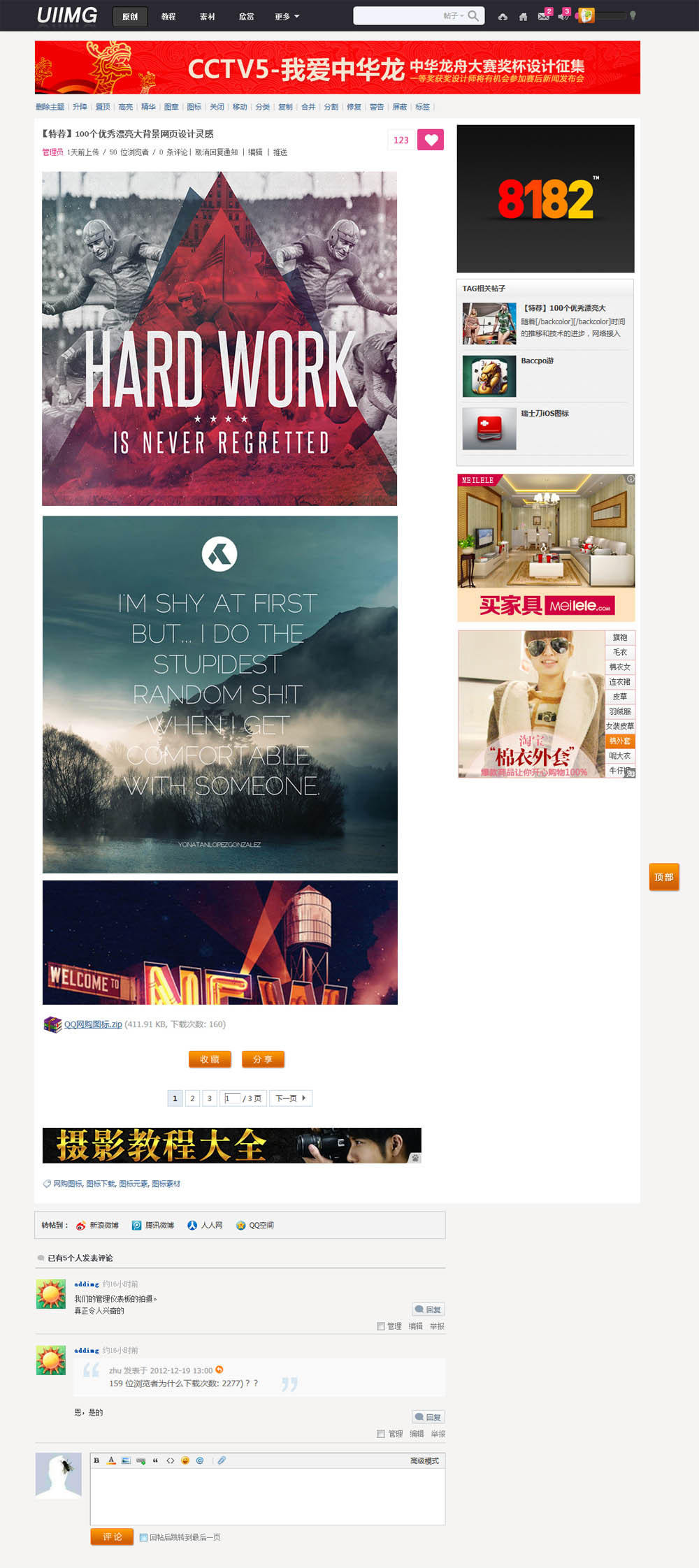Jump back to top with 顶部
The image size is (699, 1568).
tap(664, 877)
